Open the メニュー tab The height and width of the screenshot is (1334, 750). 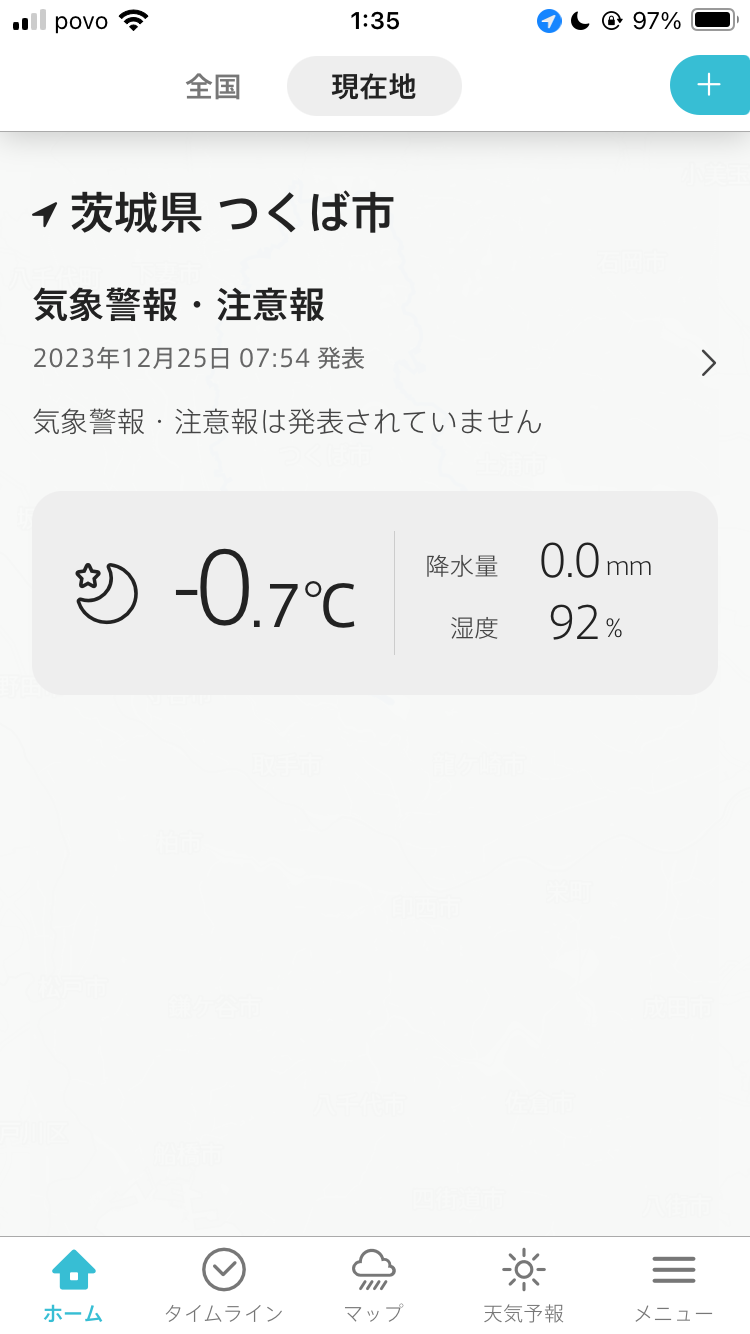pyautogui.click(x=674, y=1287)
